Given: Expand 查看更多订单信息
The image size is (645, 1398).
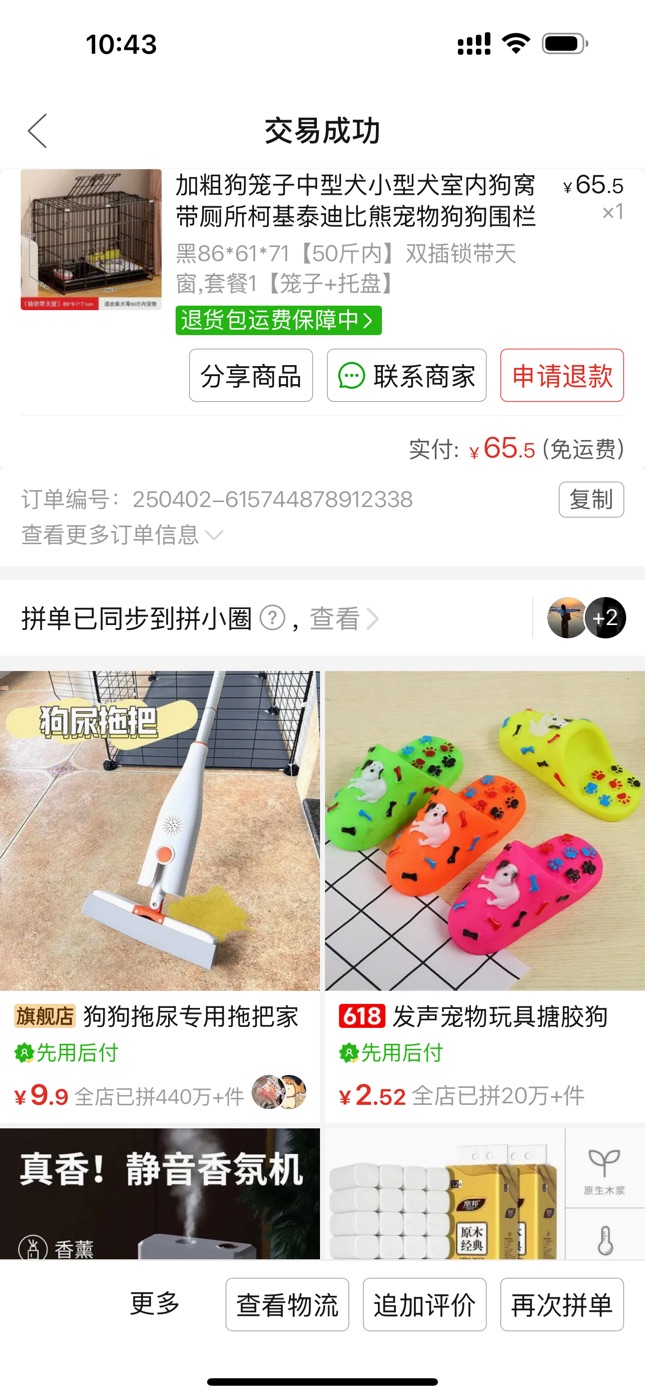Looking at the screenshot, I should coord(122,535).
